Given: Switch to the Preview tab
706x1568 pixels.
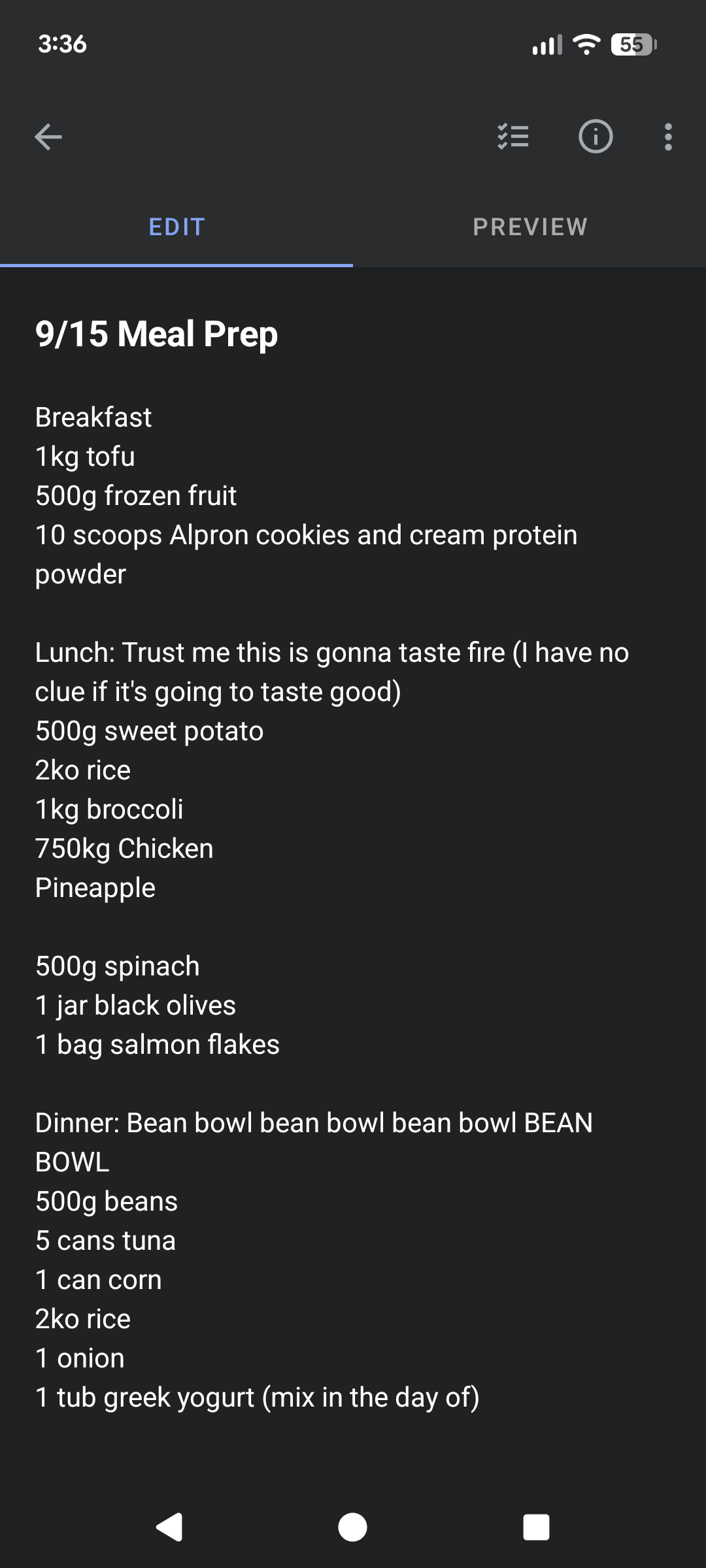Looking at the screenshot, I should pos(529,227).
